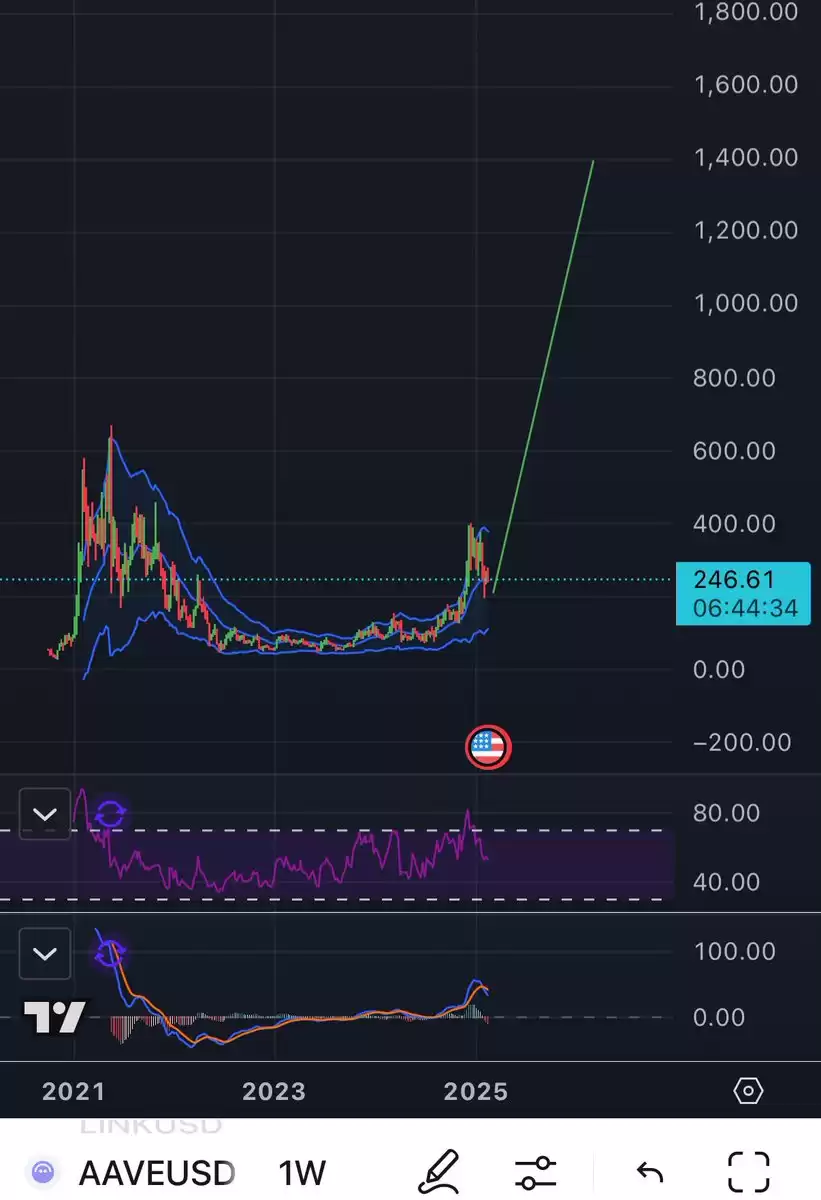Open the chart scale settings hexagon

(x=748, y=1090)
